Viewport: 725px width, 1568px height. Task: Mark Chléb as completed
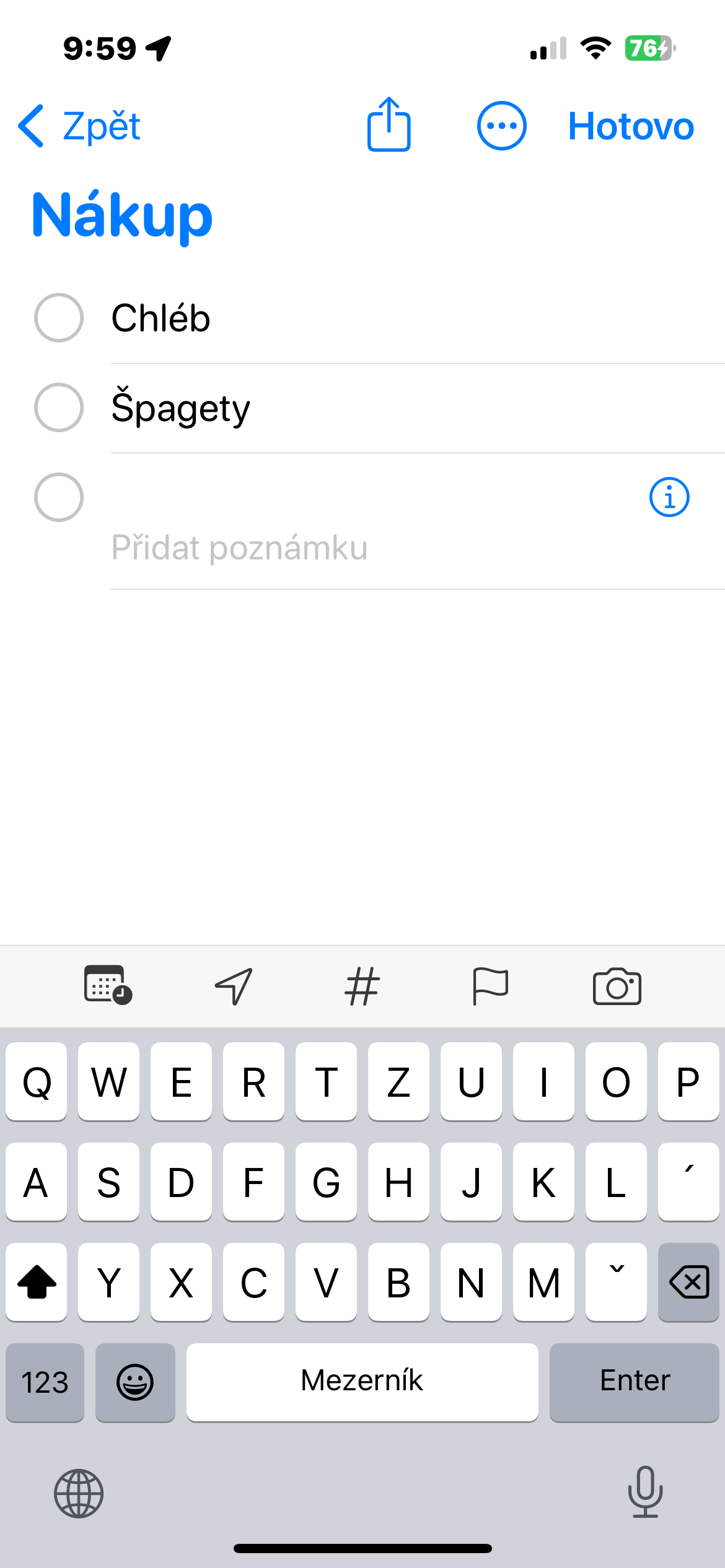pyautogui.click(x=59, y=318)
